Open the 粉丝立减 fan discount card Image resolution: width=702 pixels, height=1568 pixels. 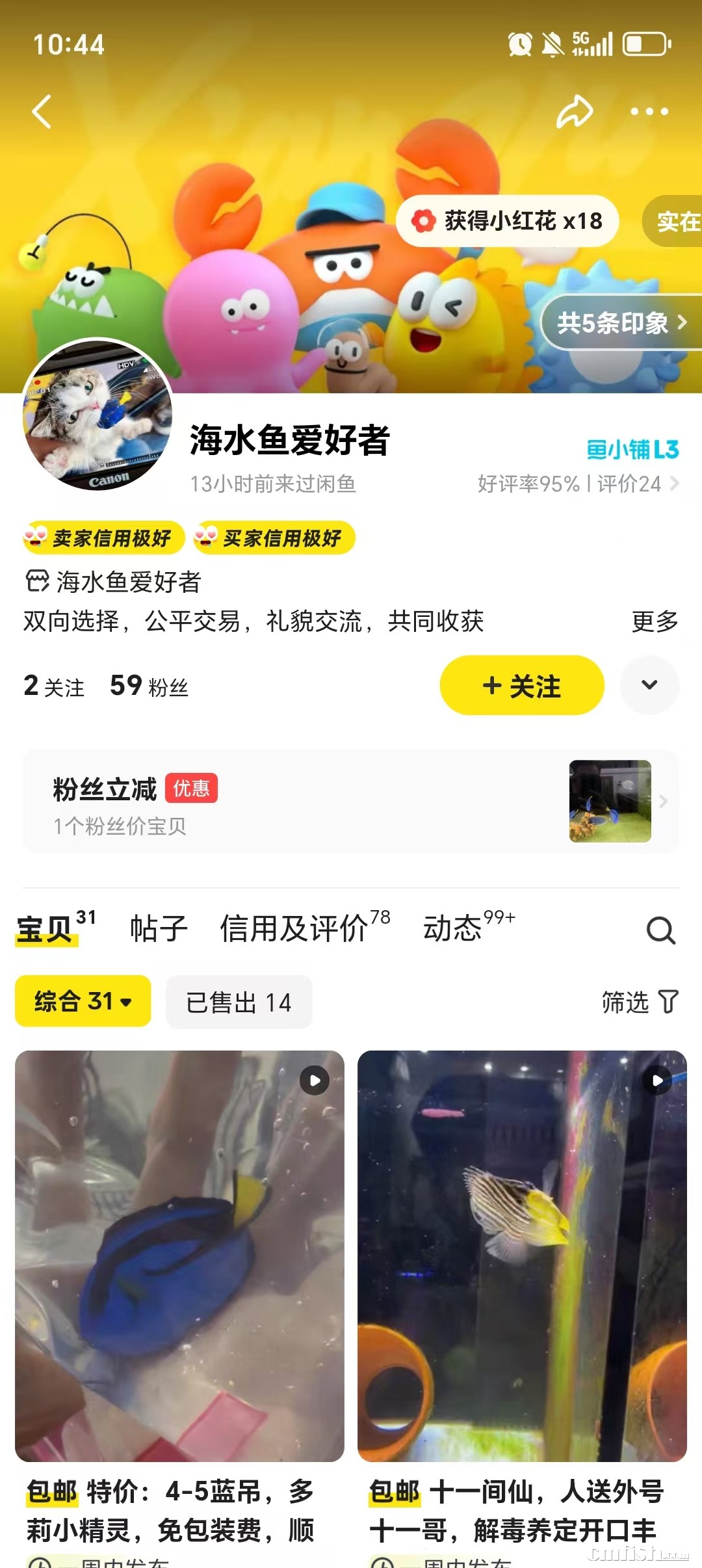351,802
